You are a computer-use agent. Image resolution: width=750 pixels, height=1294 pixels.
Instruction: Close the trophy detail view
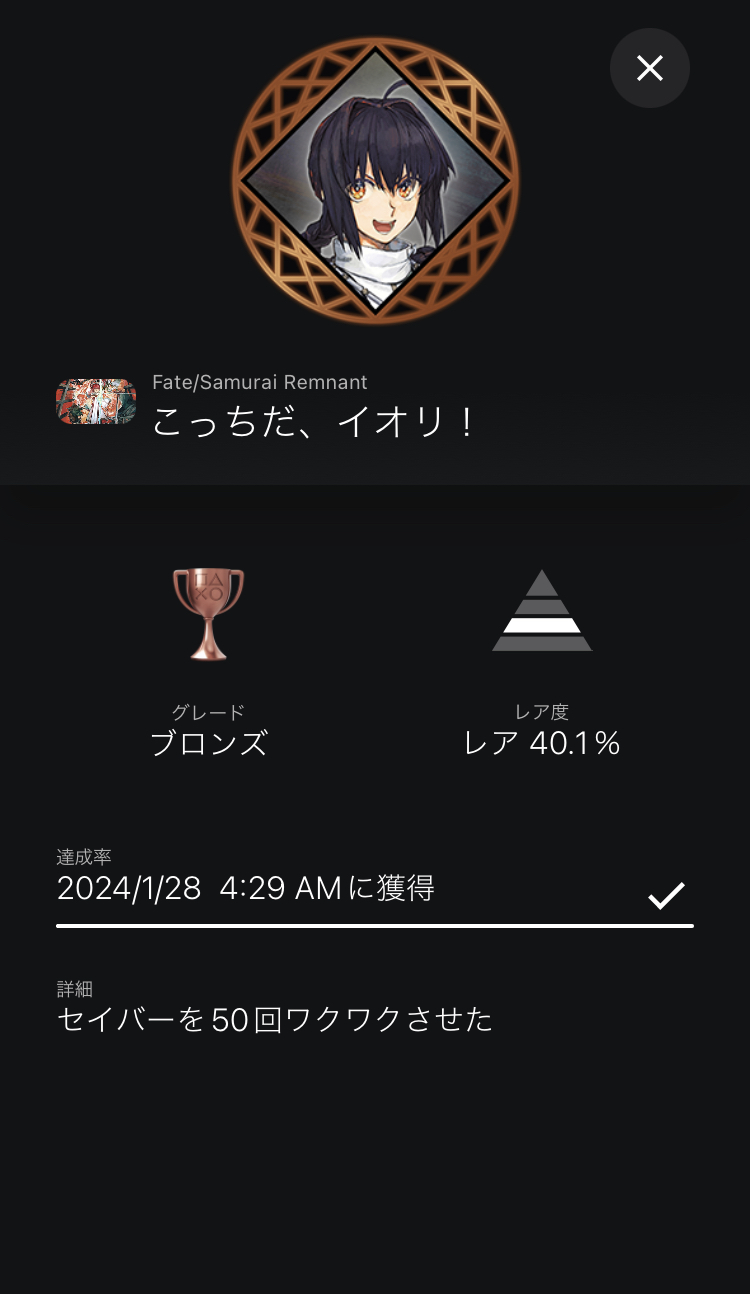tap(650, 68)
